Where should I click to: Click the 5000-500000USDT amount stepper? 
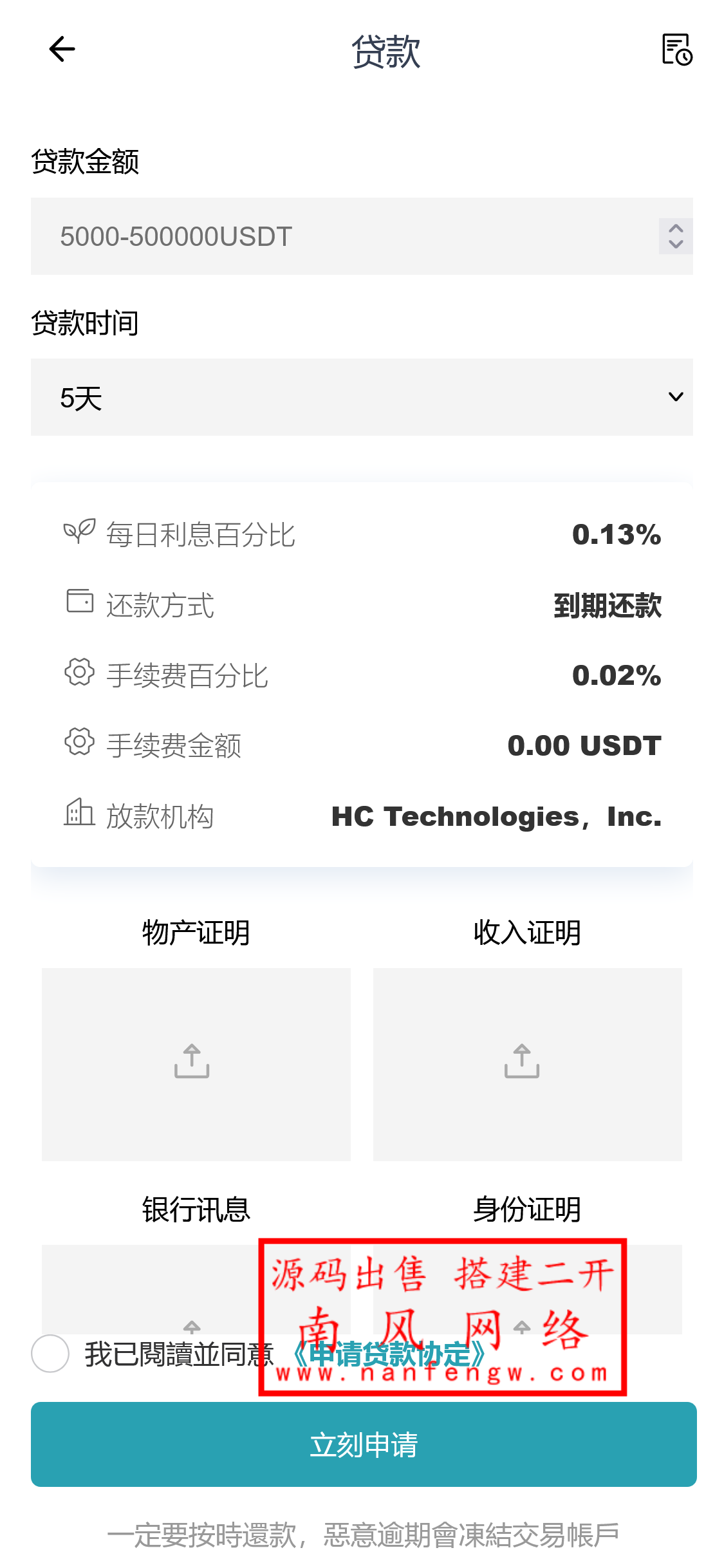click(x=675, y=237)
